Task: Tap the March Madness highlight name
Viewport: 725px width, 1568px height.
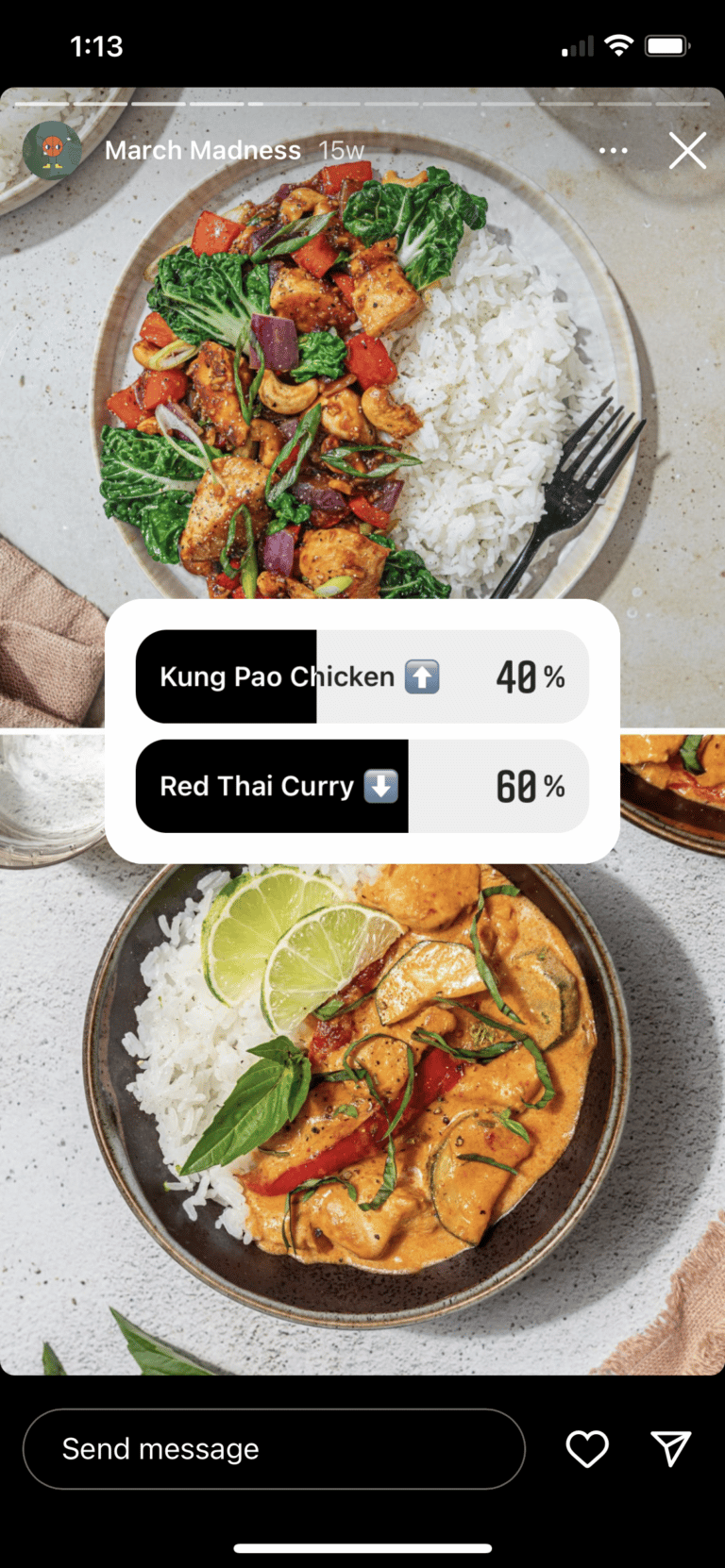Action: tap(203, 150)
